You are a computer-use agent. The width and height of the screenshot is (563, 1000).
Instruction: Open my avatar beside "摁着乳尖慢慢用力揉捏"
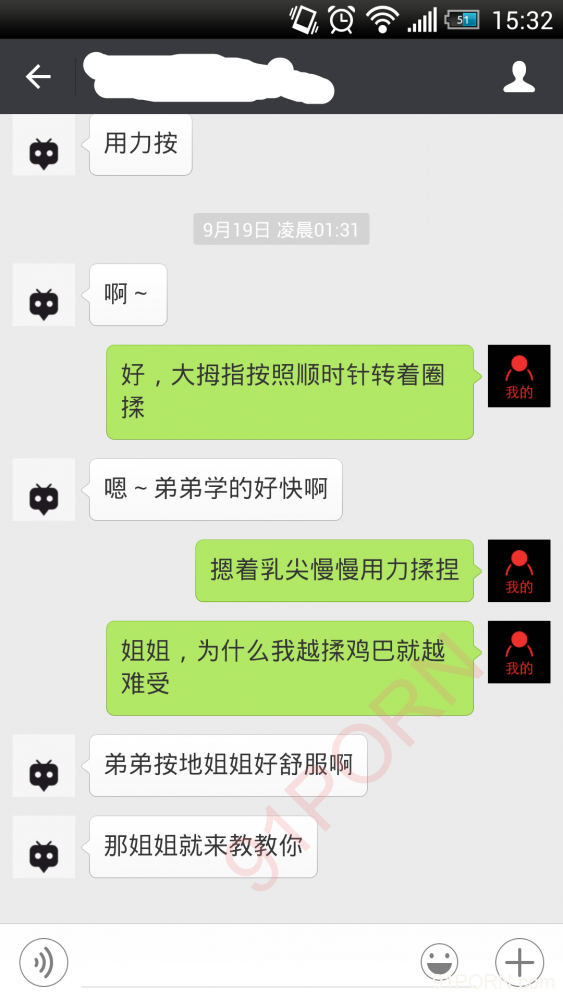click(519, 570)
